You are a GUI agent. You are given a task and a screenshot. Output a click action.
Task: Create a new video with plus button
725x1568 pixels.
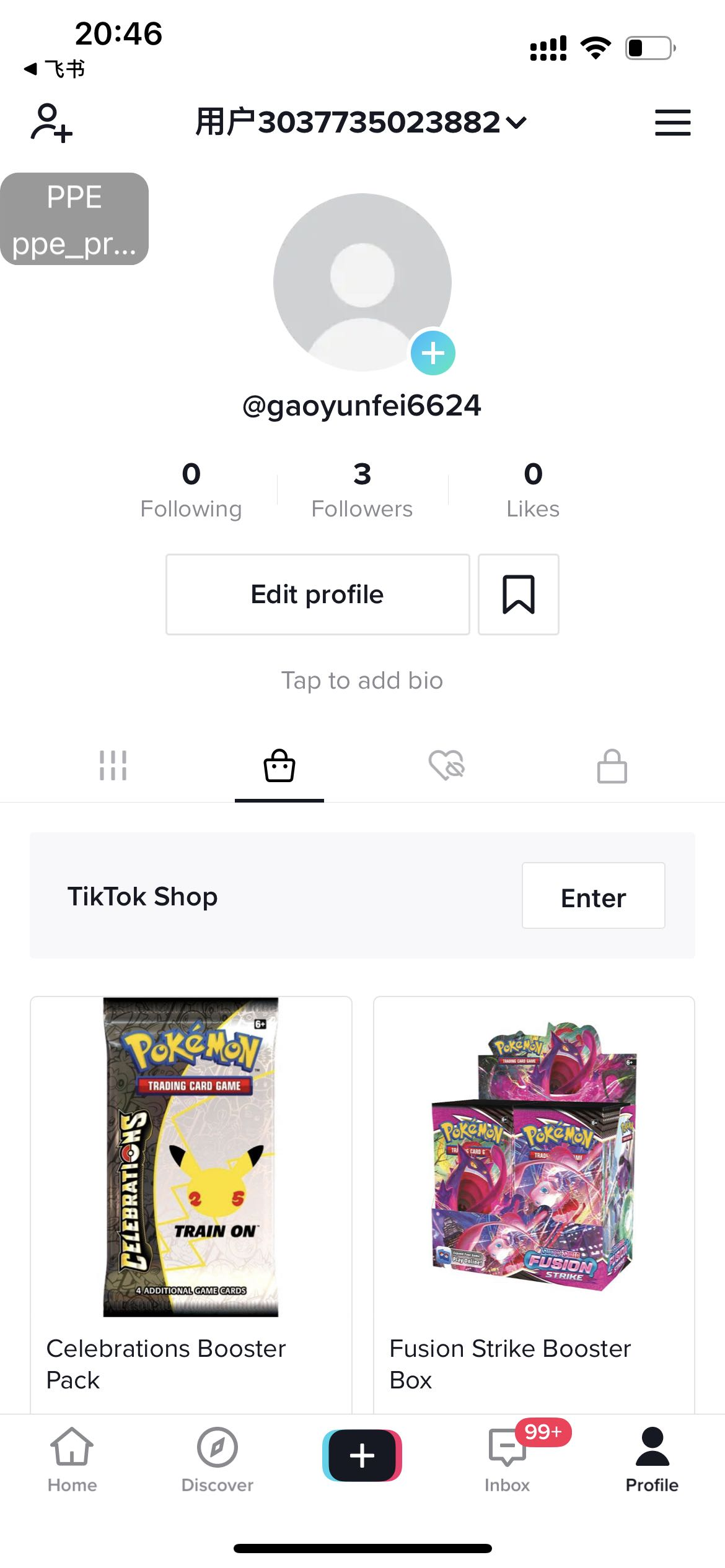(x=362, y=1455)
